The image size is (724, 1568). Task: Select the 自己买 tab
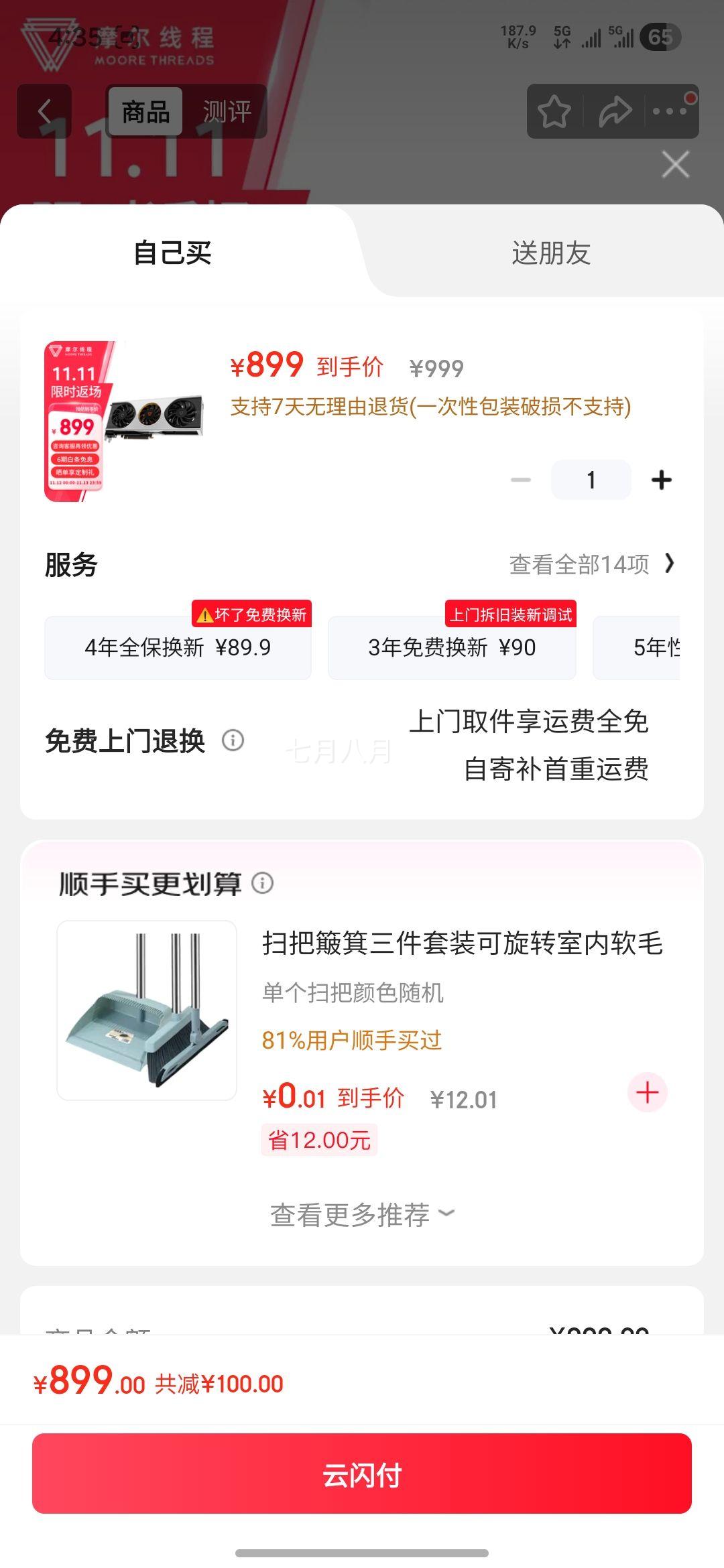[172, 253]
